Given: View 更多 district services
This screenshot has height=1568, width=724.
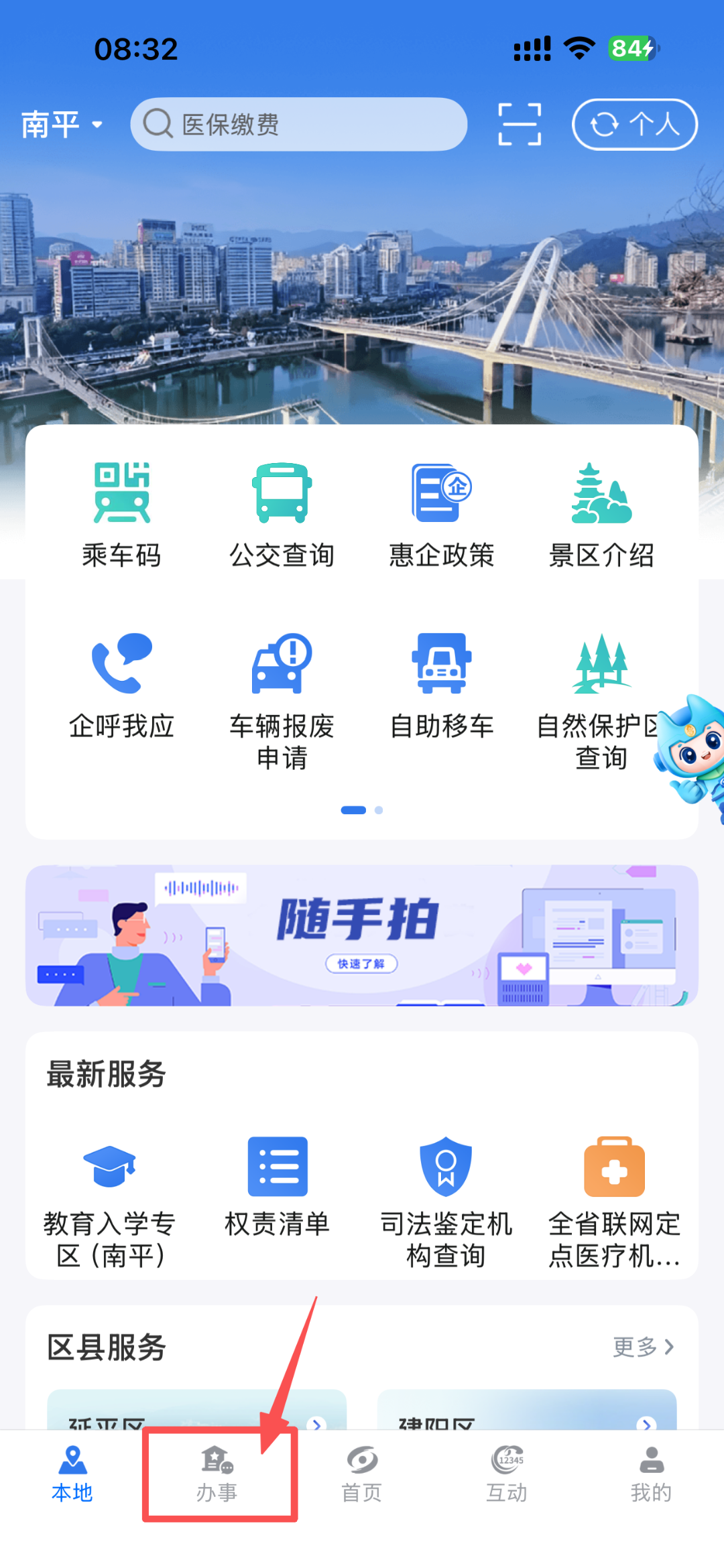Looking at the screenshot, I should coord(642,1347).
